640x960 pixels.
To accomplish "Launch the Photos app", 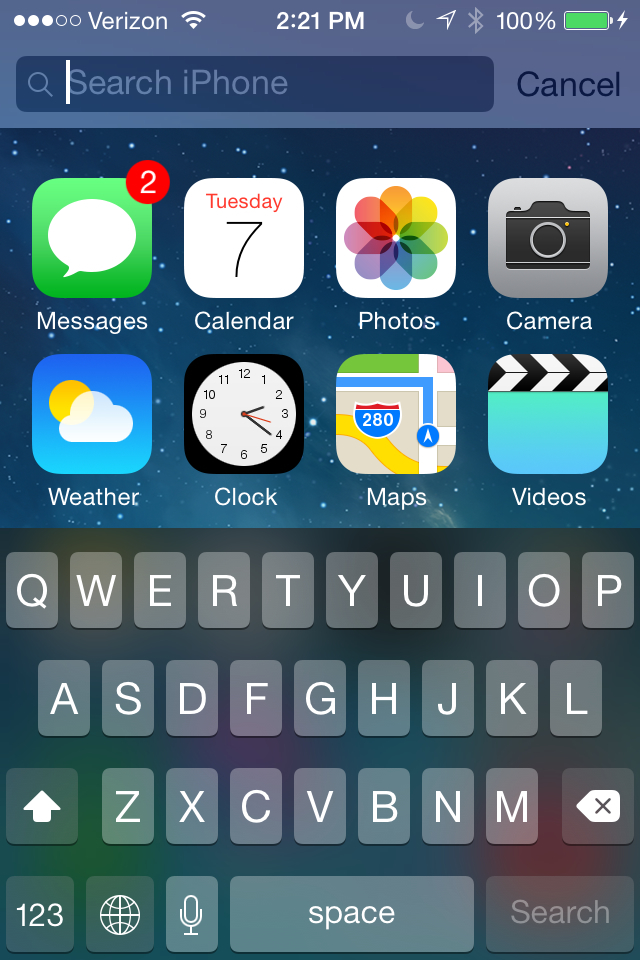I will pos(396,238).
